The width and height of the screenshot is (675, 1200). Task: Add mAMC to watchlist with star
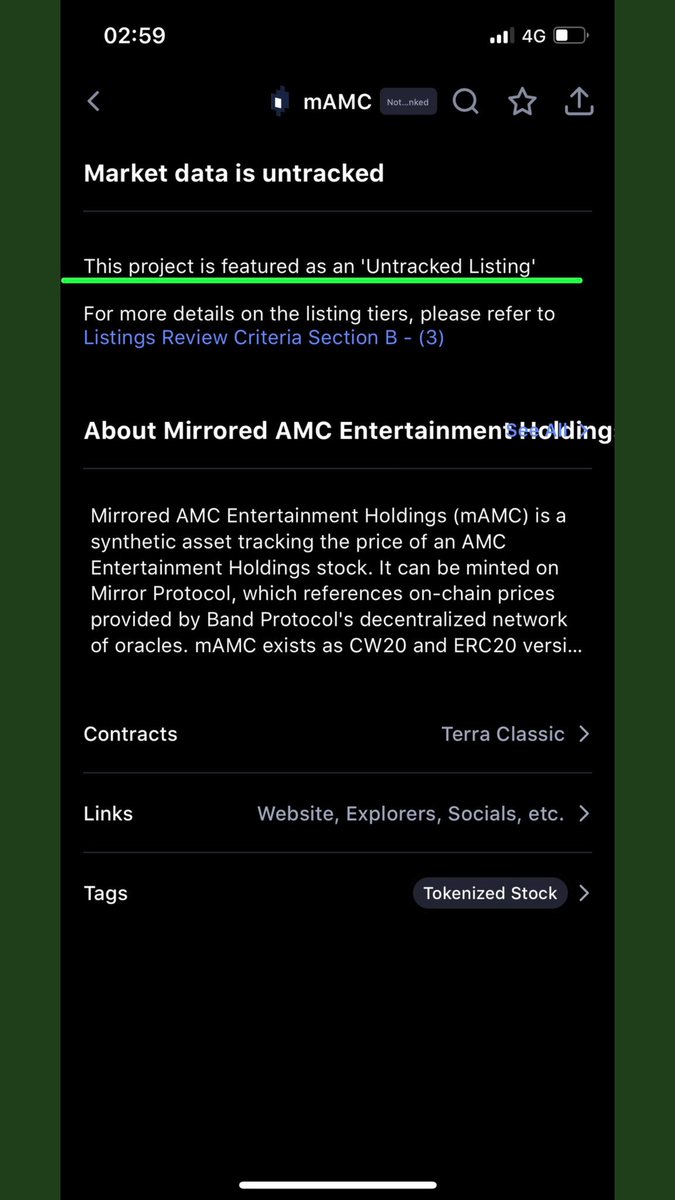(x=522, y=101)
